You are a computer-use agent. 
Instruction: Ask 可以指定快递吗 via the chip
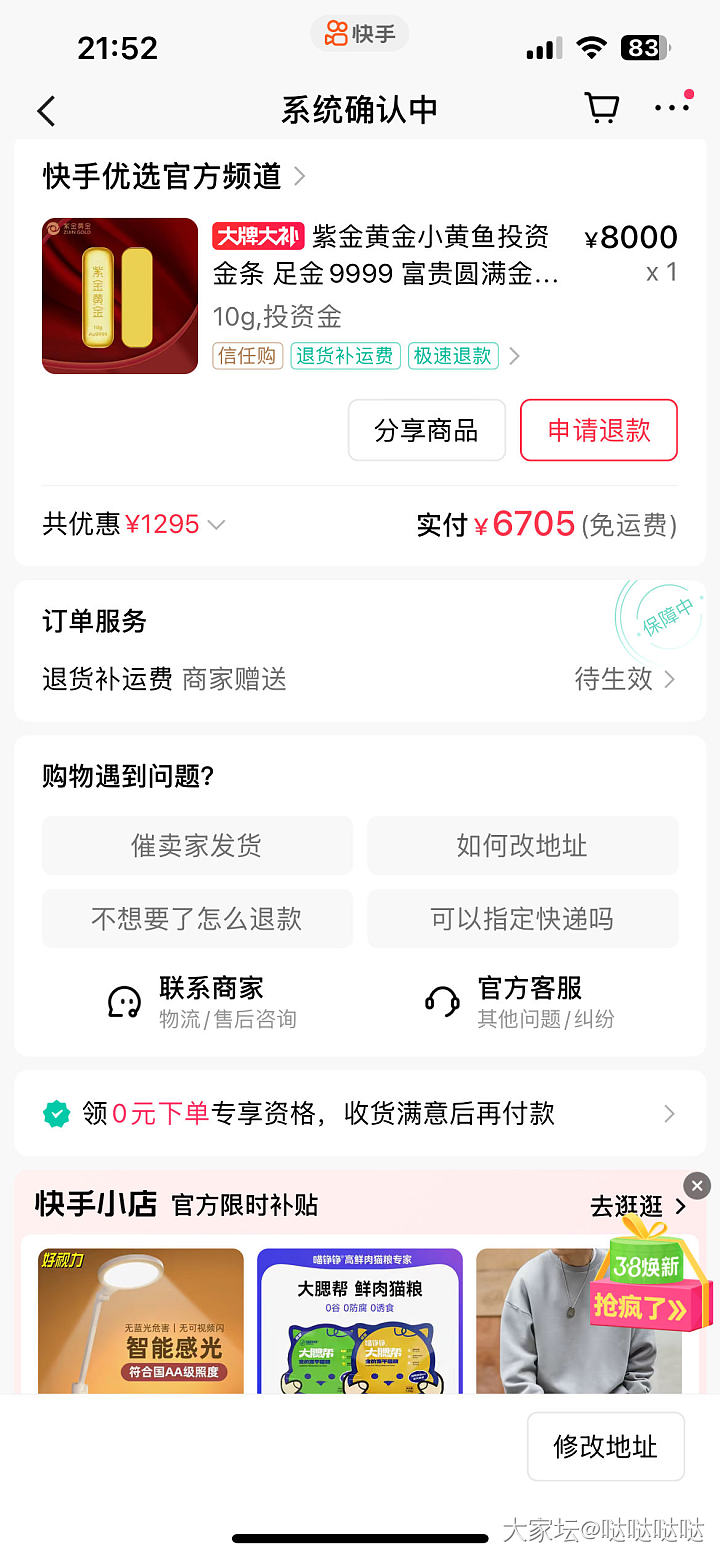coord(522,919)
